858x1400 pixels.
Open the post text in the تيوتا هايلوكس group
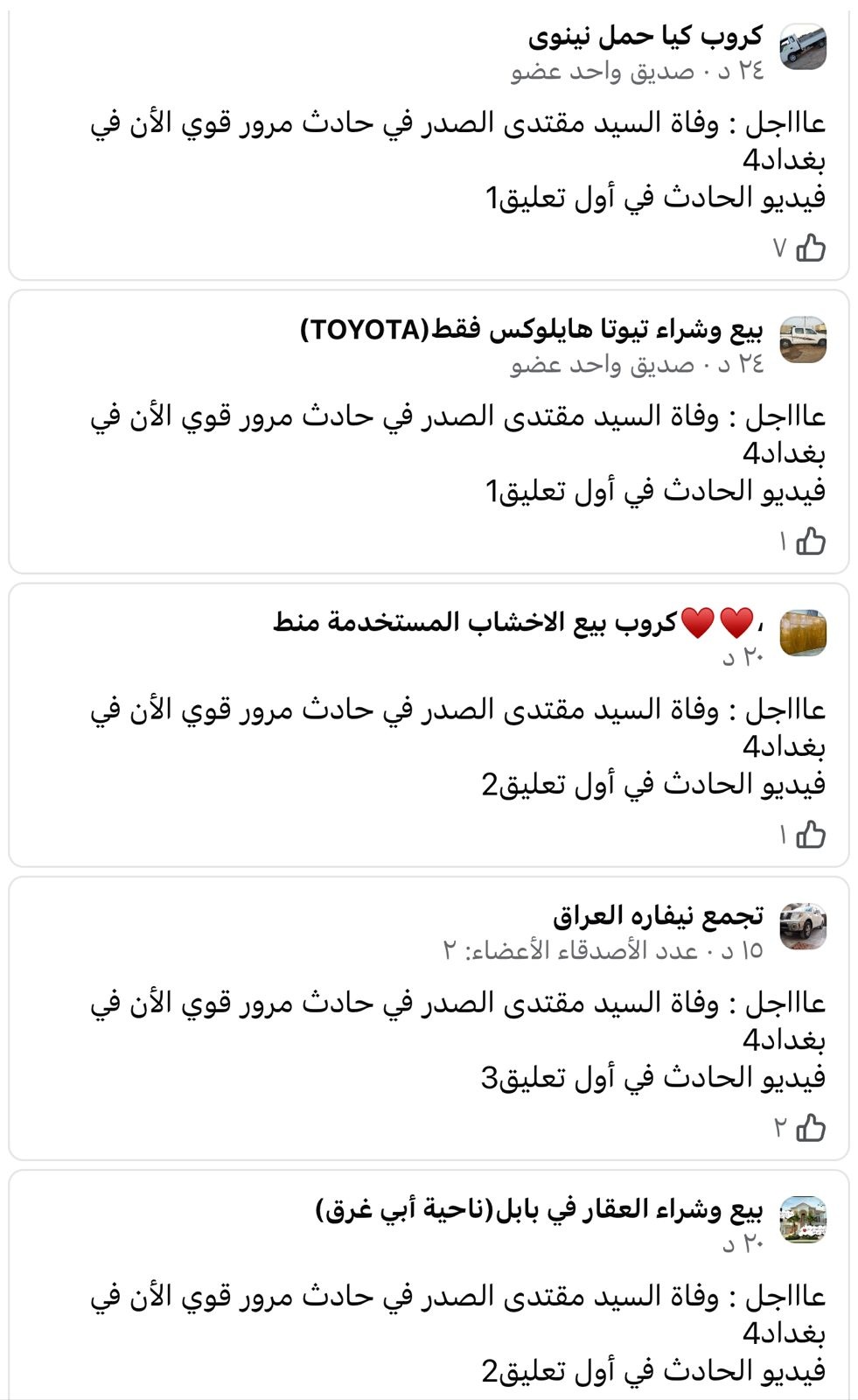pos(458,453)
